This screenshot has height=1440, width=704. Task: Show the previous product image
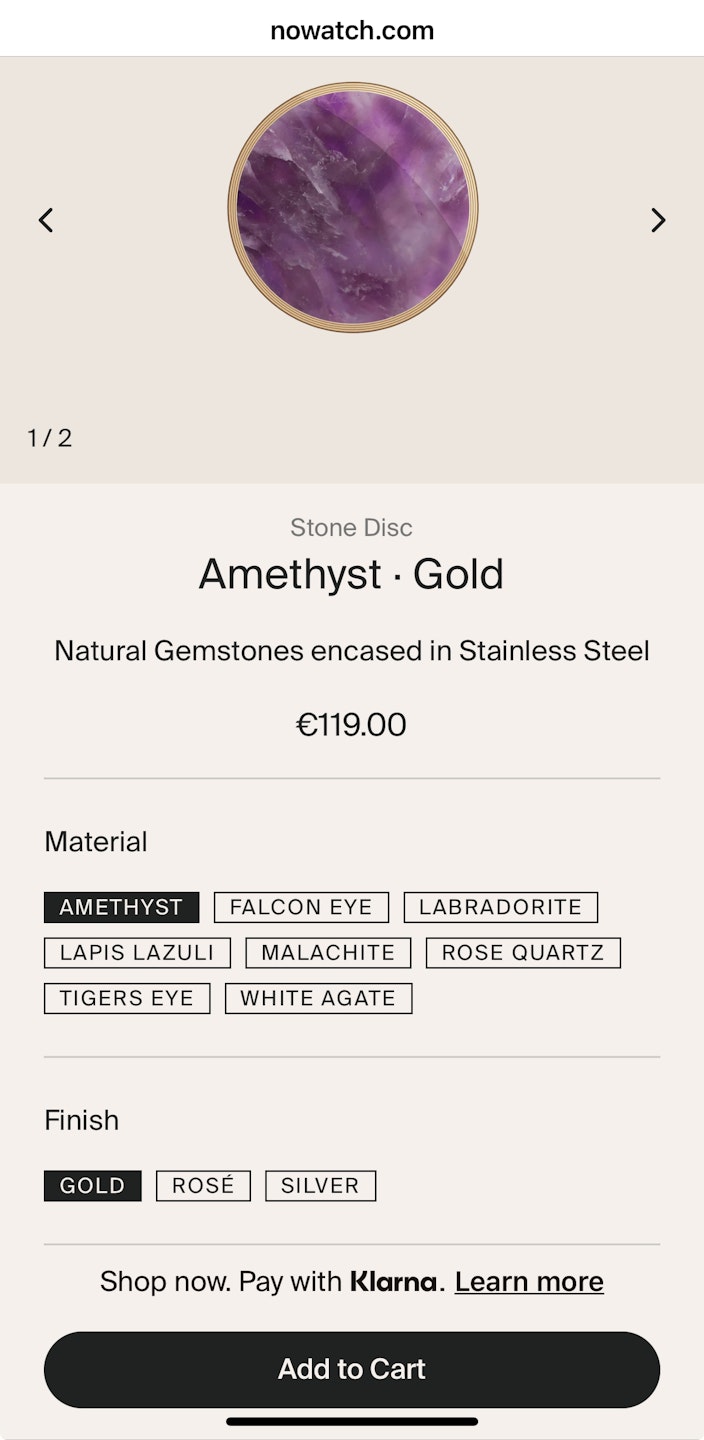(46, 220)
